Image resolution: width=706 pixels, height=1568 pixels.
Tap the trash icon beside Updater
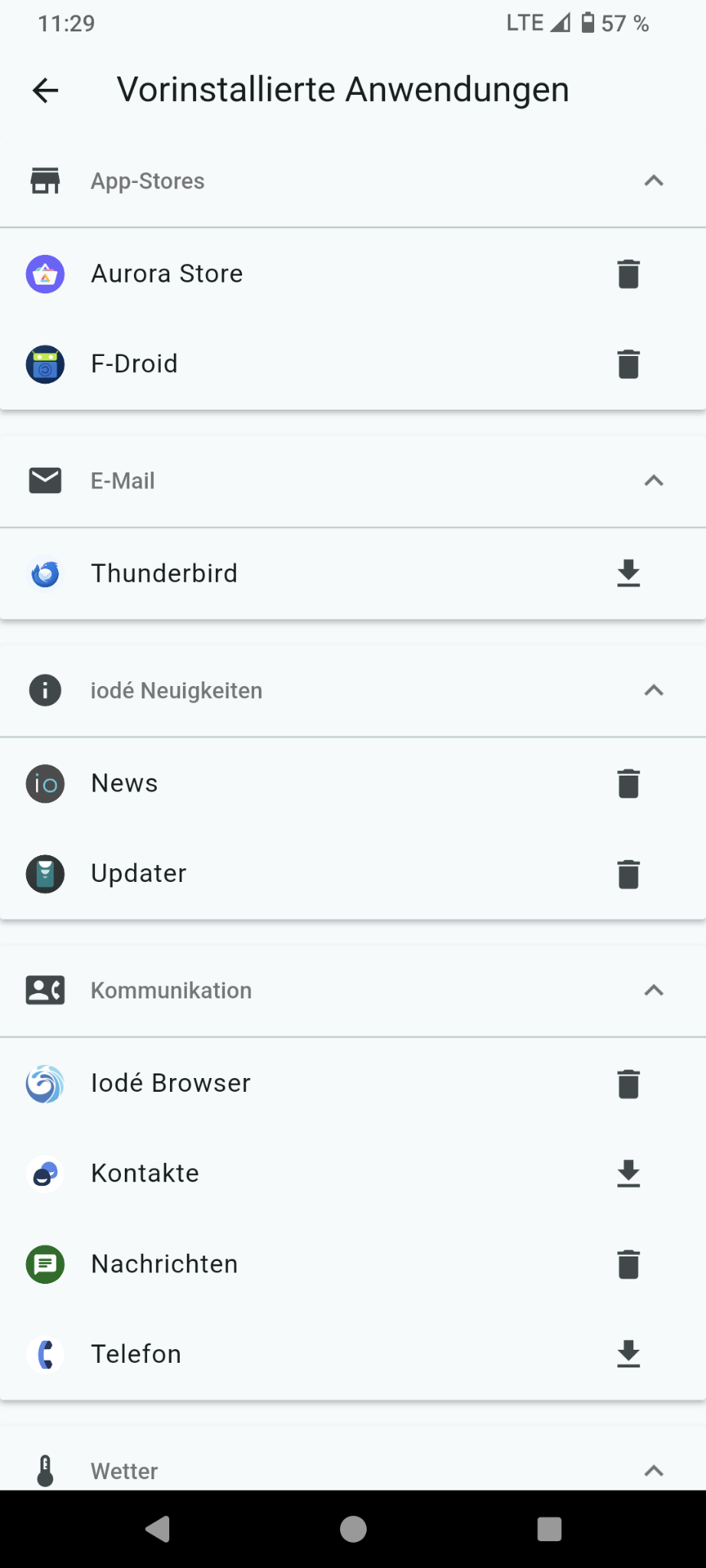[628, 874]
